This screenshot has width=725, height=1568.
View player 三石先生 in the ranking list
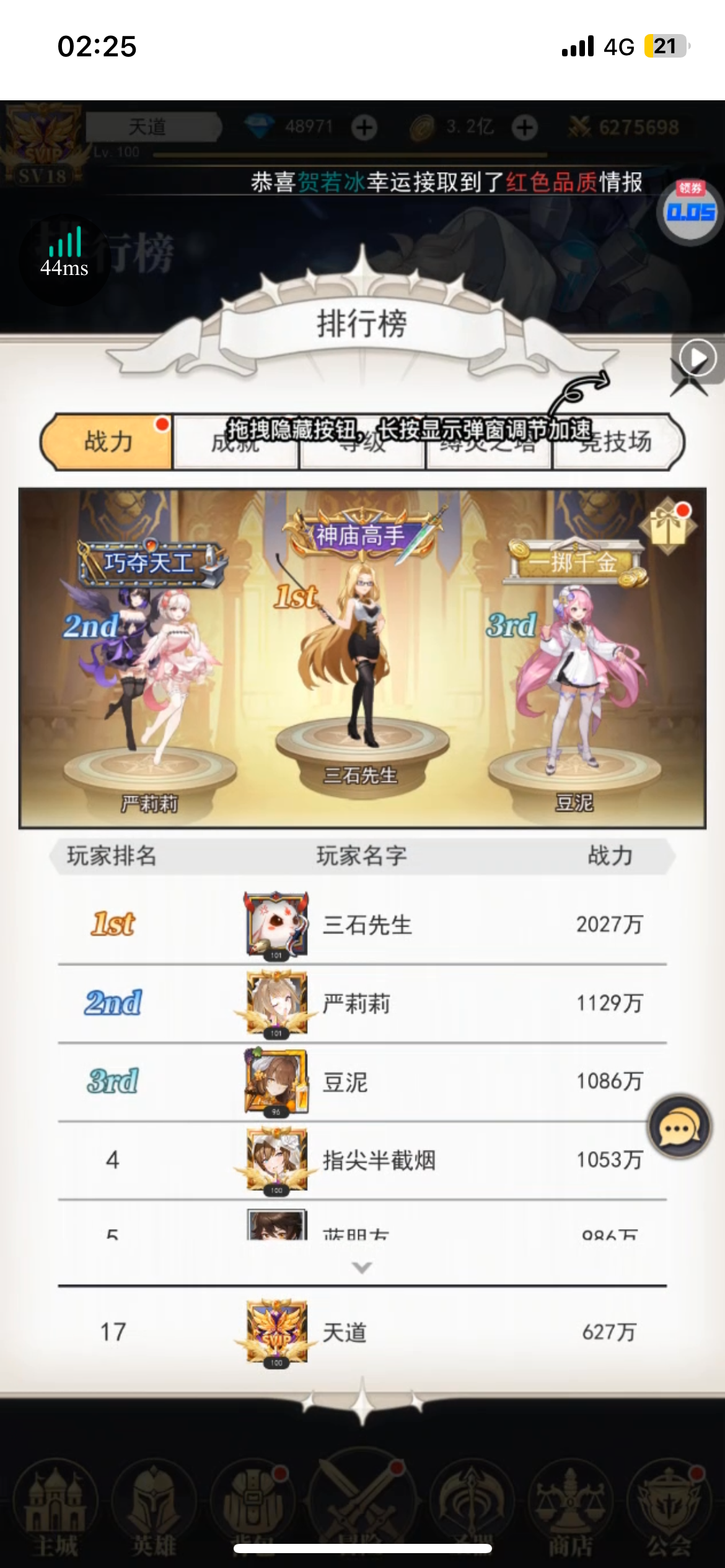click(x=362, y=925)
